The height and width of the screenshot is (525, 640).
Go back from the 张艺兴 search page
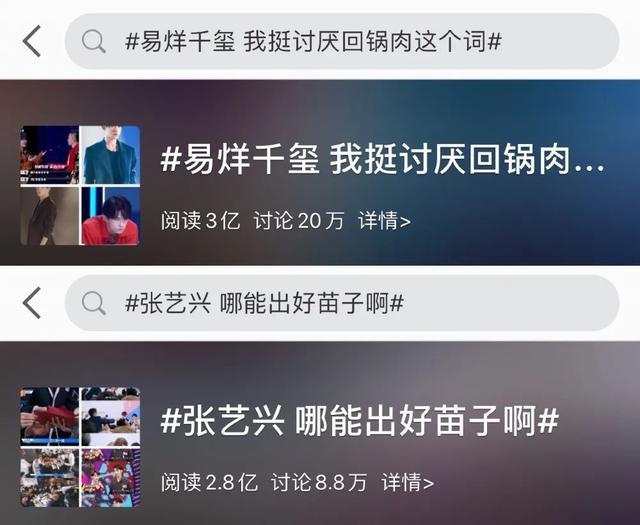pyautogui.click(x=32, y=303)
